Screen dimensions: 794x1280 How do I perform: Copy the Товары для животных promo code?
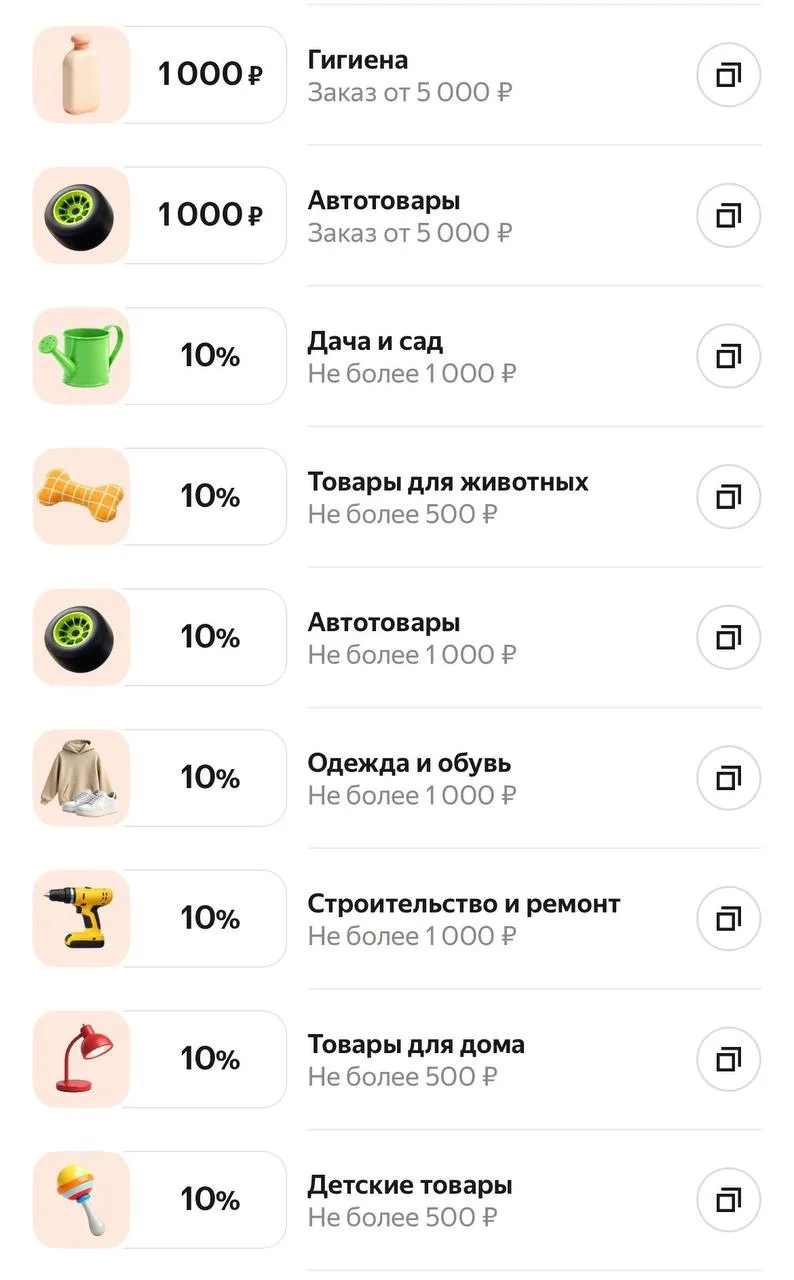pyautogui.click(x=729, y=497)
